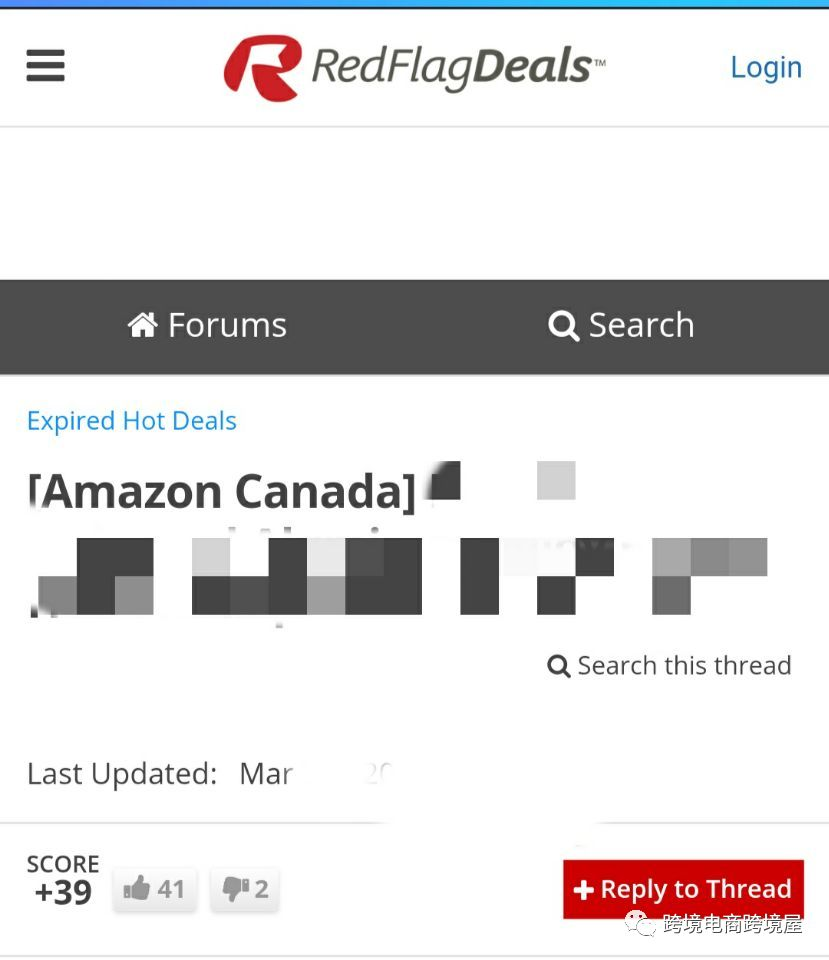
Task: Go to RedFlagDeals home via logo
Action: click(x=414, y=67)
